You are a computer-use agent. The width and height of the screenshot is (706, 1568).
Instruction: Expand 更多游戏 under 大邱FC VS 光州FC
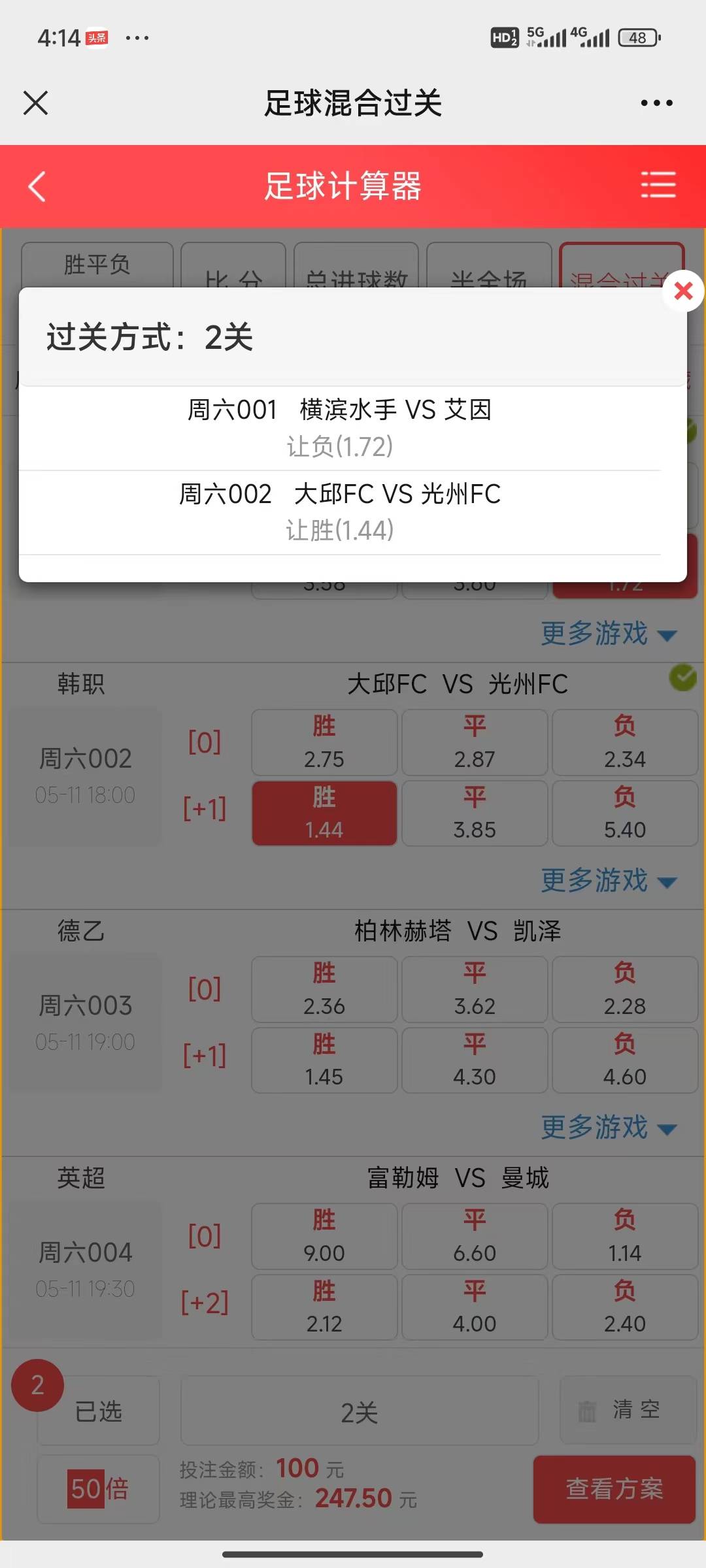608,881
